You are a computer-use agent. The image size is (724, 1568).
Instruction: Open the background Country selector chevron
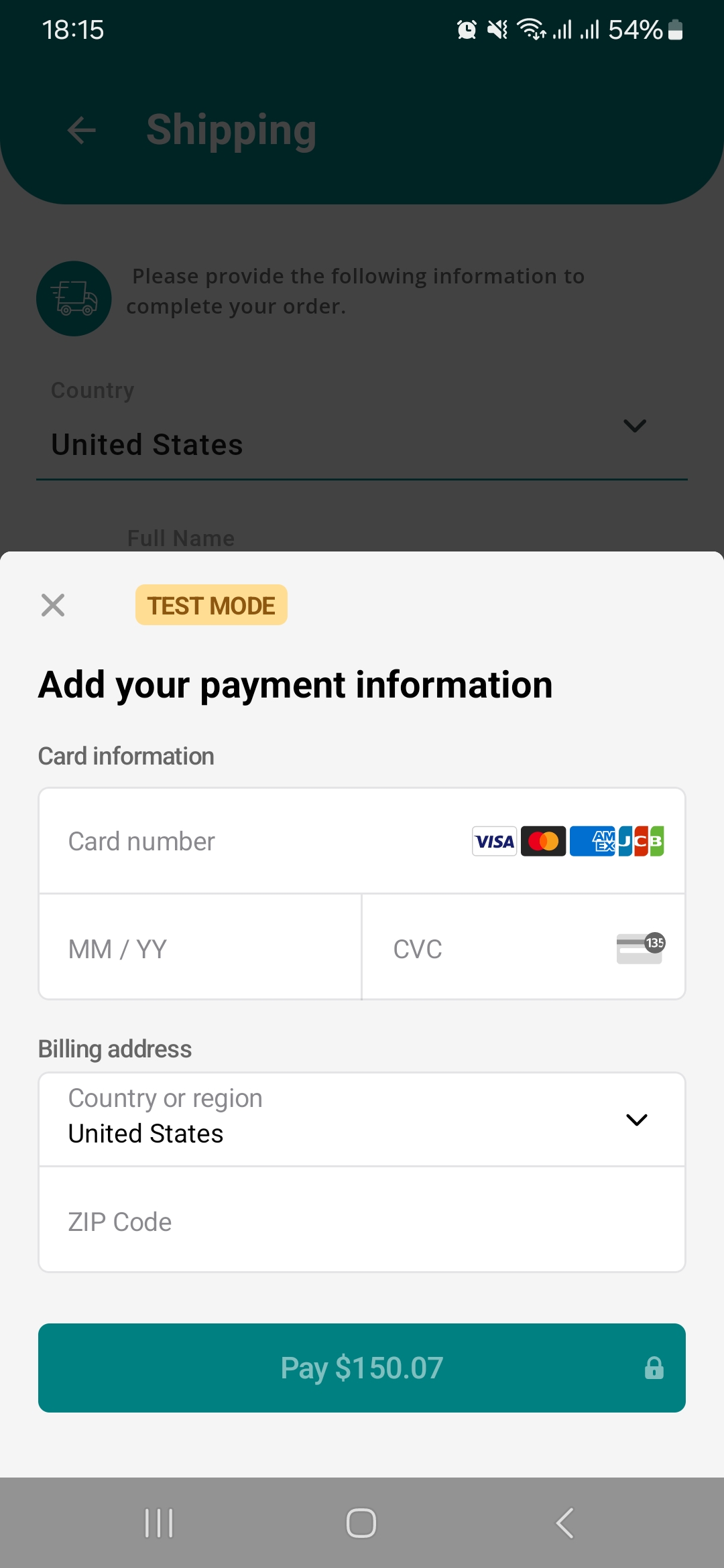pyautogui.click(x=635, y=426)
